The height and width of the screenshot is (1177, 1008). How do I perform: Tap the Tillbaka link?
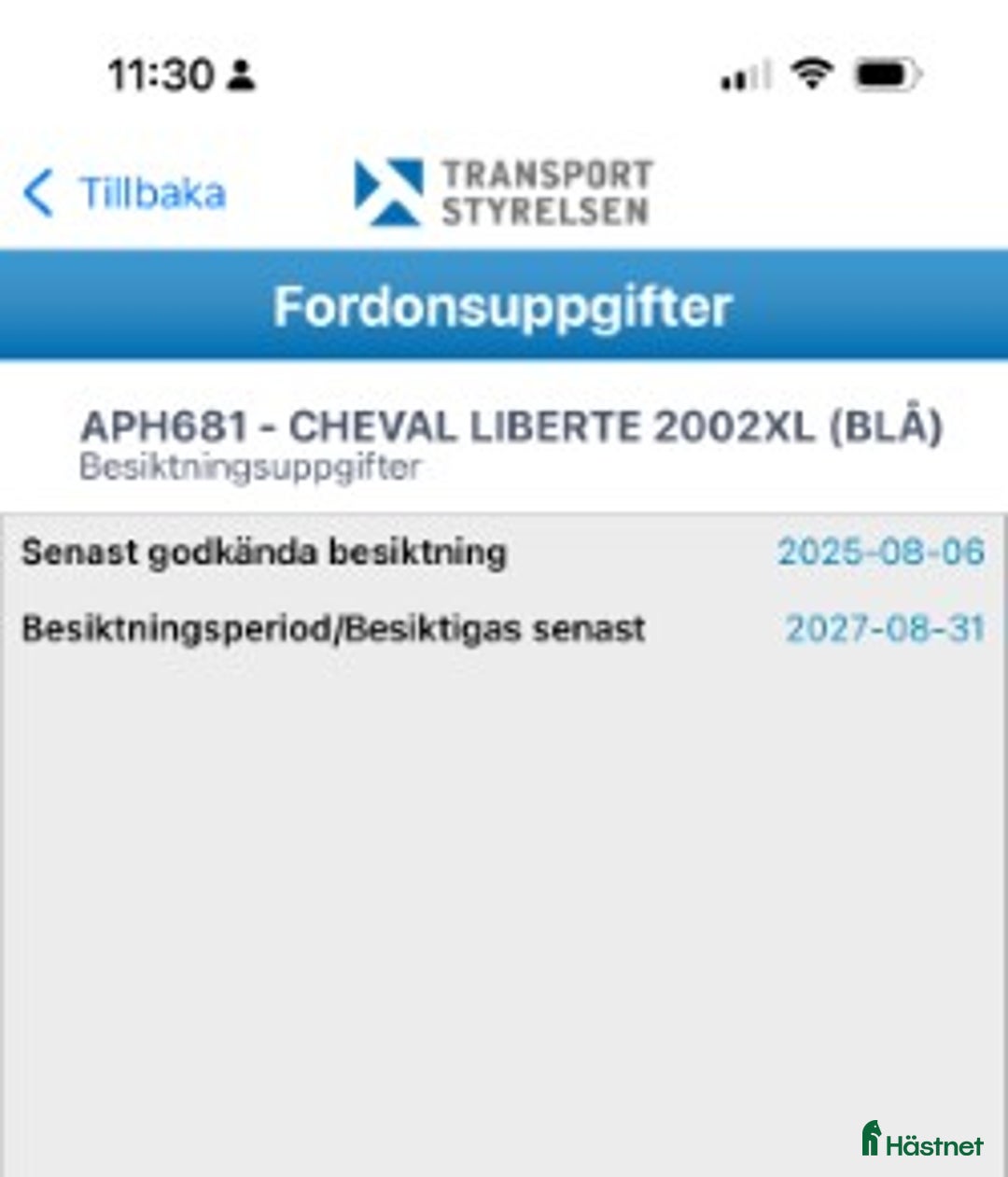(x=149, y=193)
